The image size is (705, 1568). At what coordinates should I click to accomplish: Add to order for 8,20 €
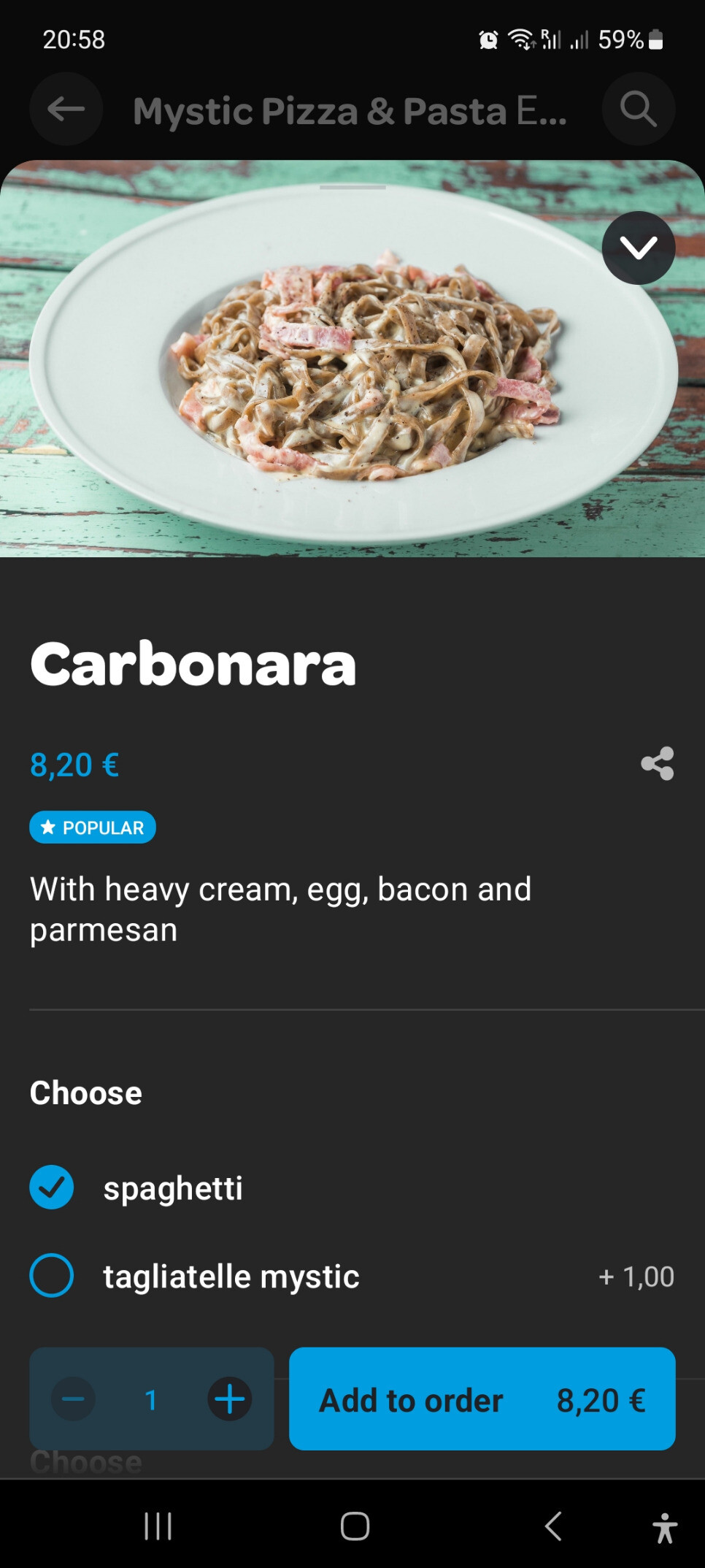[482, 1399]
